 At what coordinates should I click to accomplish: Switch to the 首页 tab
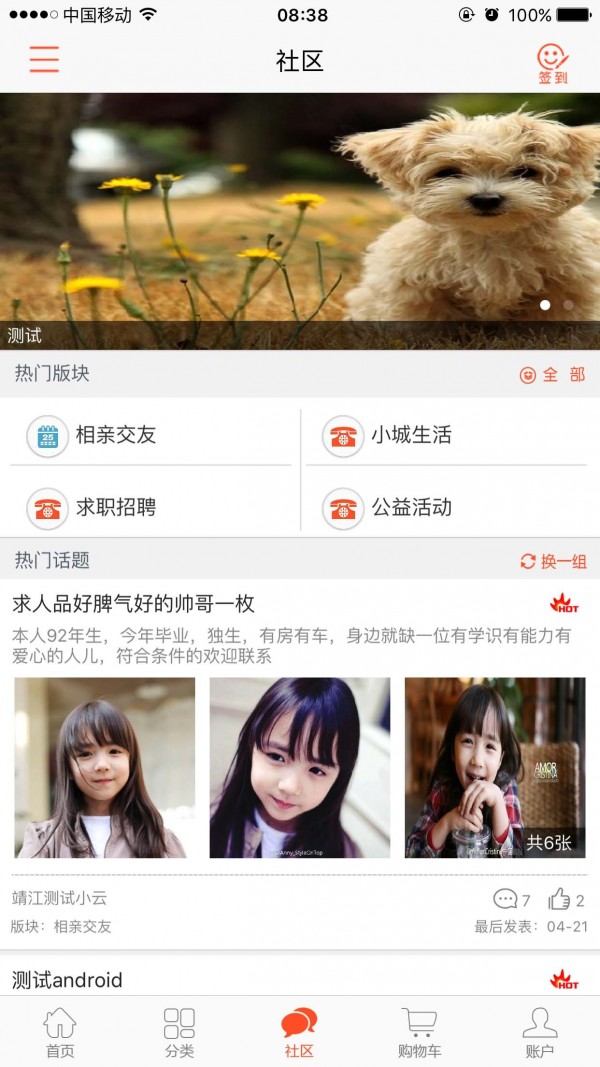pos(60,1032)
